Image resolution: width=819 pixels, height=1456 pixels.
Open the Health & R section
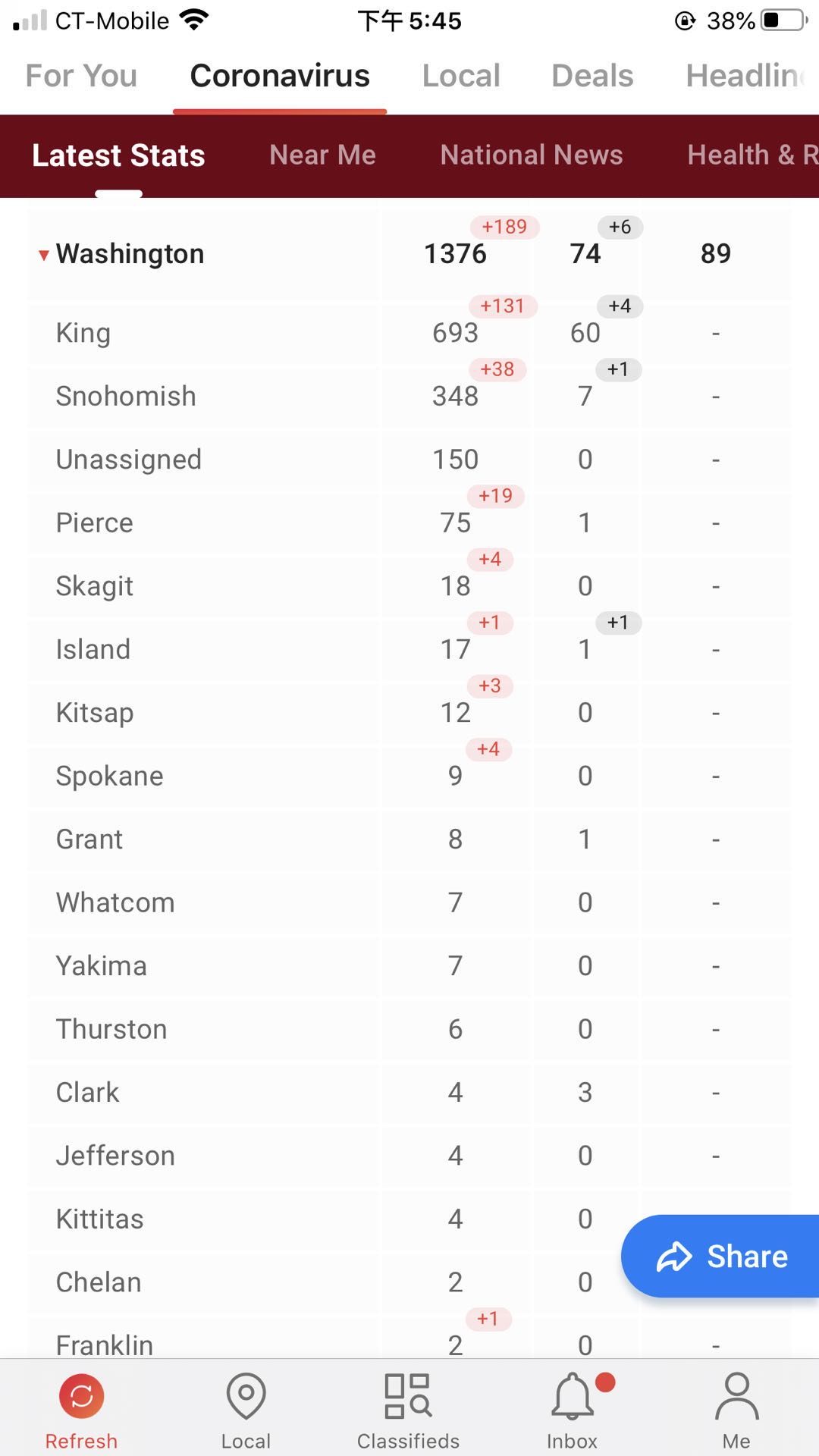(752, 155)
